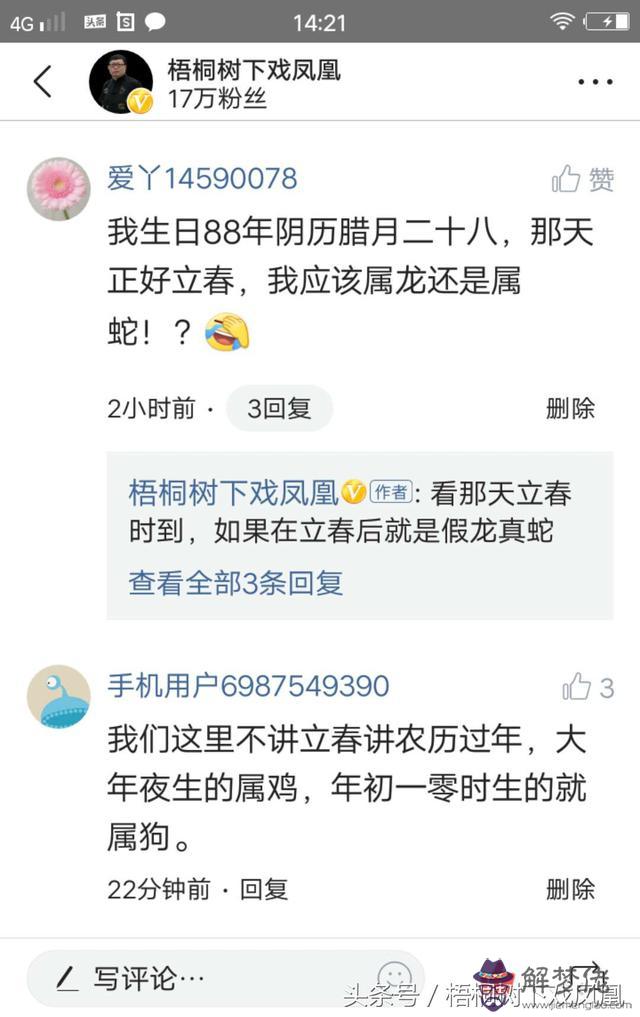Like the comment by 手机用户6987549390

[x=588, y=688]
